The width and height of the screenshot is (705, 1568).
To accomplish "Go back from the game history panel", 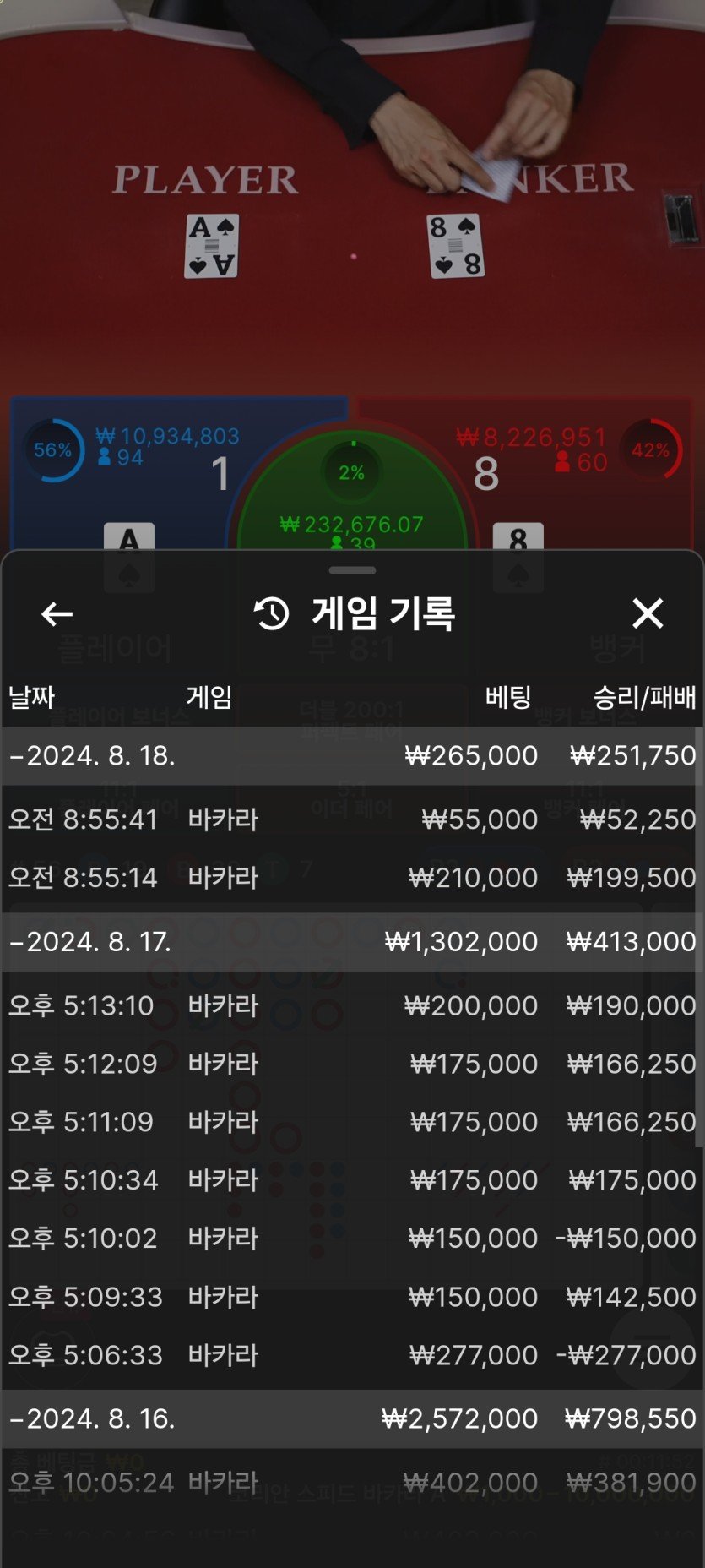I will click(x=57, y=613).
